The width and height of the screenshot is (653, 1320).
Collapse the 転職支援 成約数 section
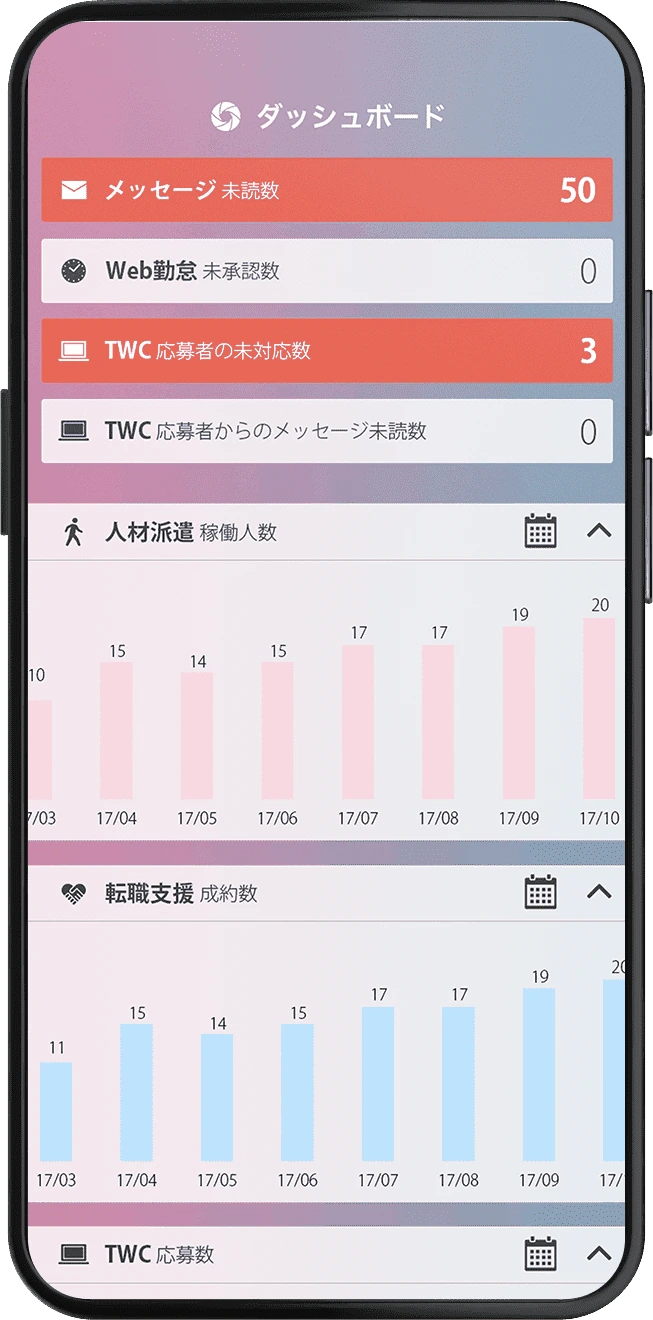pyautogui.click(x=598, y=892)
